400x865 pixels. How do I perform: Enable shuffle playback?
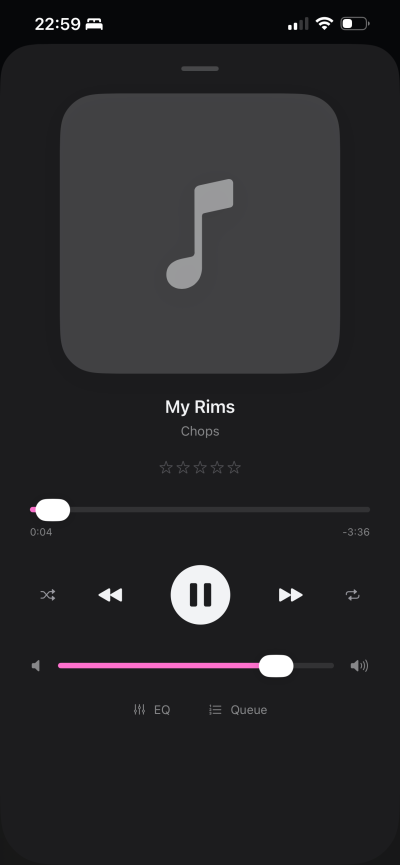tap(47, 595)
